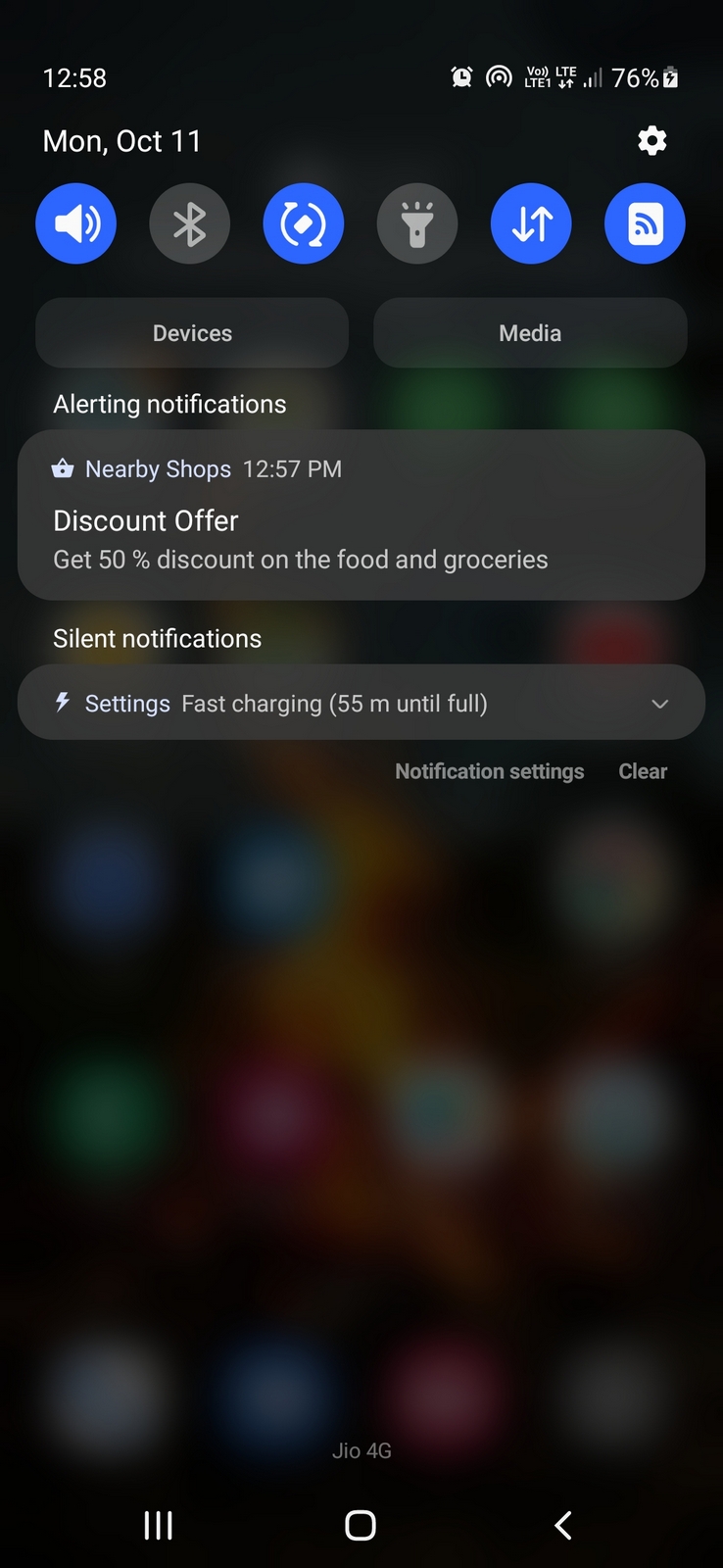
Task: Turn on Bluetooth
Action: [190, 223]
